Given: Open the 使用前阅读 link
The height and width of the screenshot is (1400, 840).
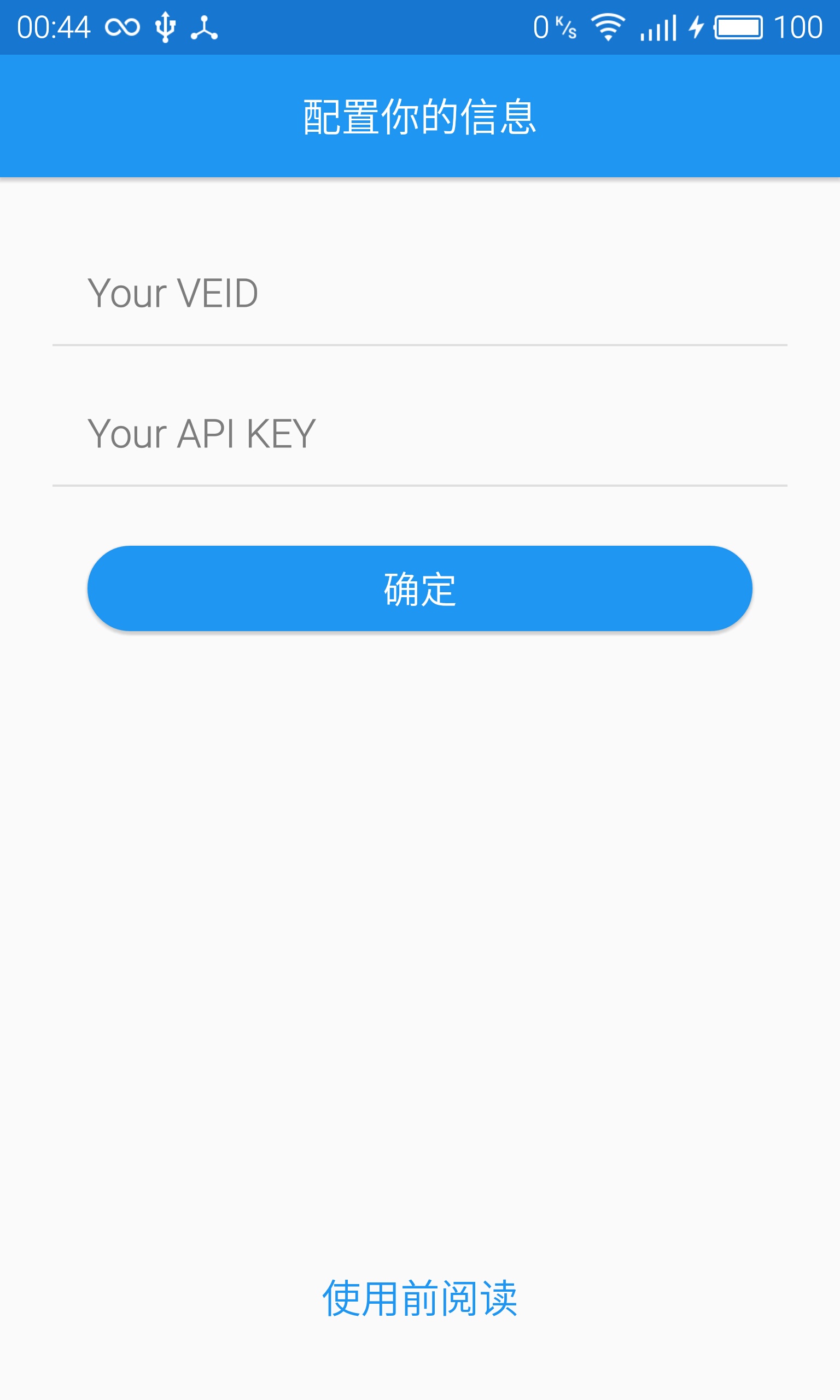Looking at the screenshot, I should click(x=420, y=1298).
